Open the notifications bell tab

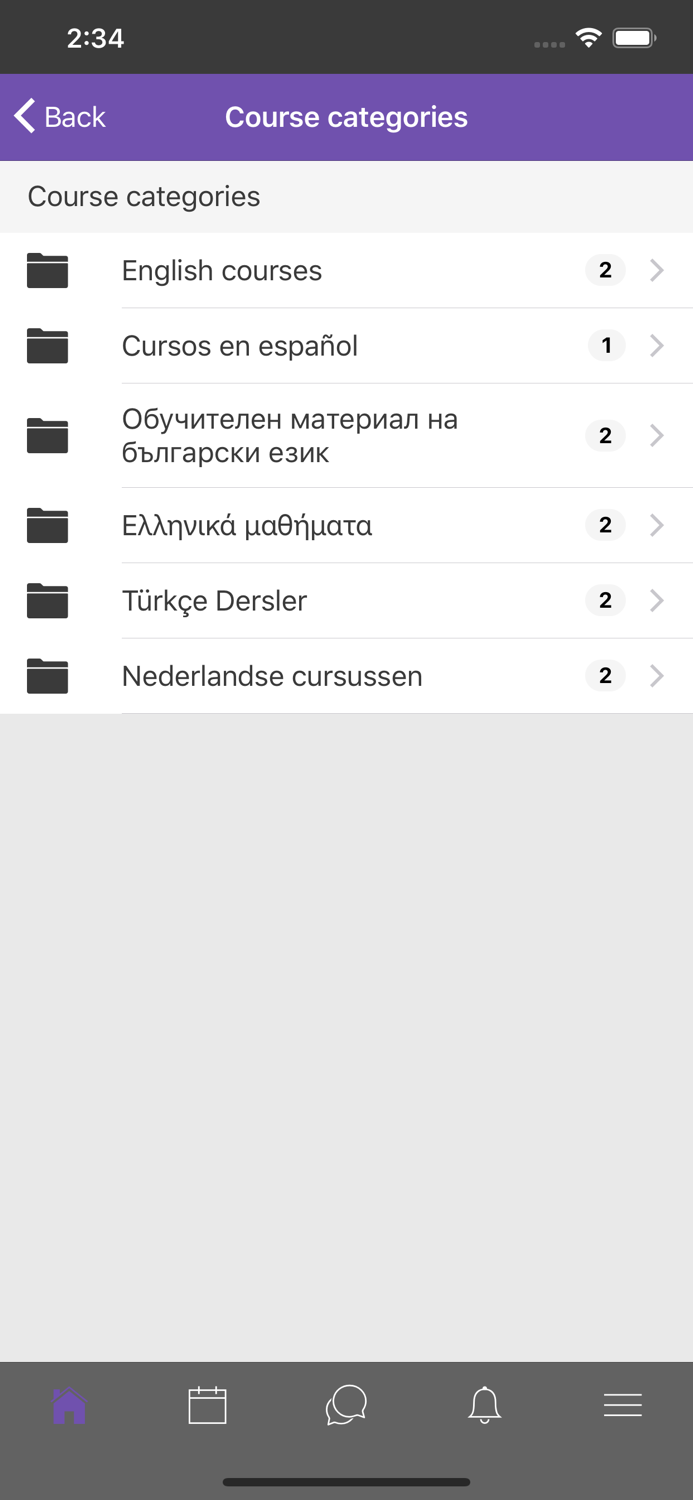click(485, 1406)
